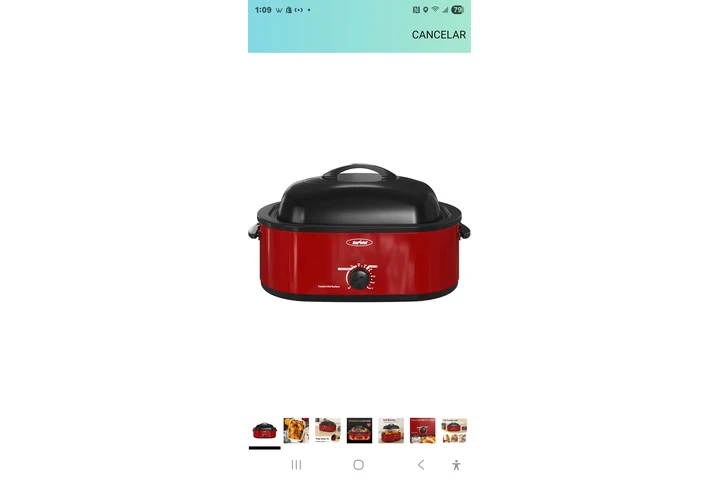Tap the main roaster image

[x=359, y=235]
